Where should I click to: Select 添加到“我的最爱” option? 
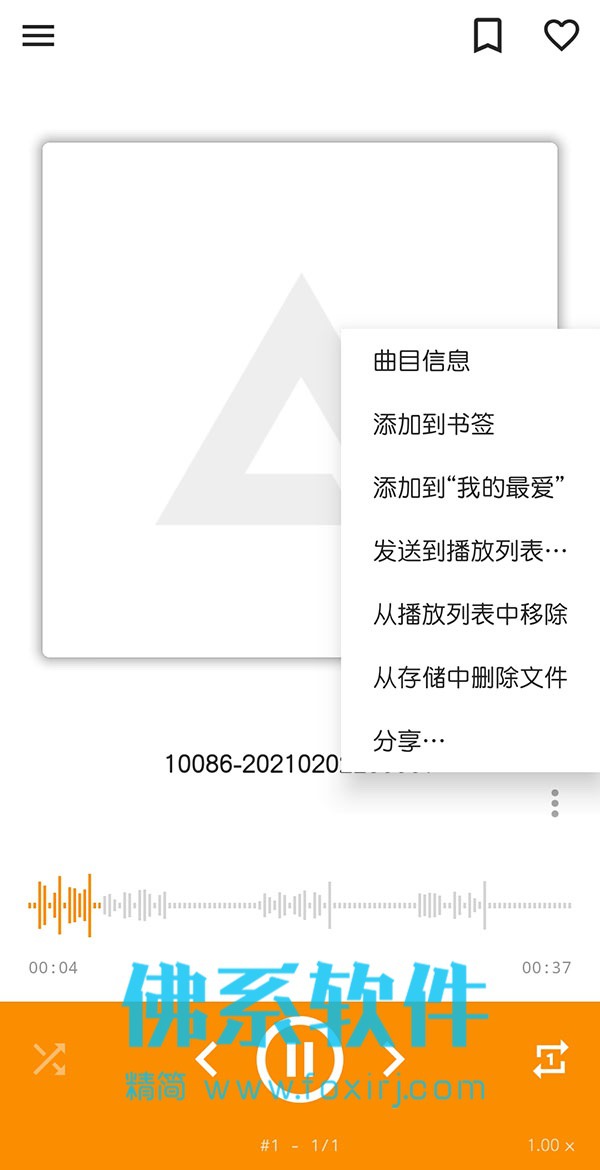[x=470, y=487]
